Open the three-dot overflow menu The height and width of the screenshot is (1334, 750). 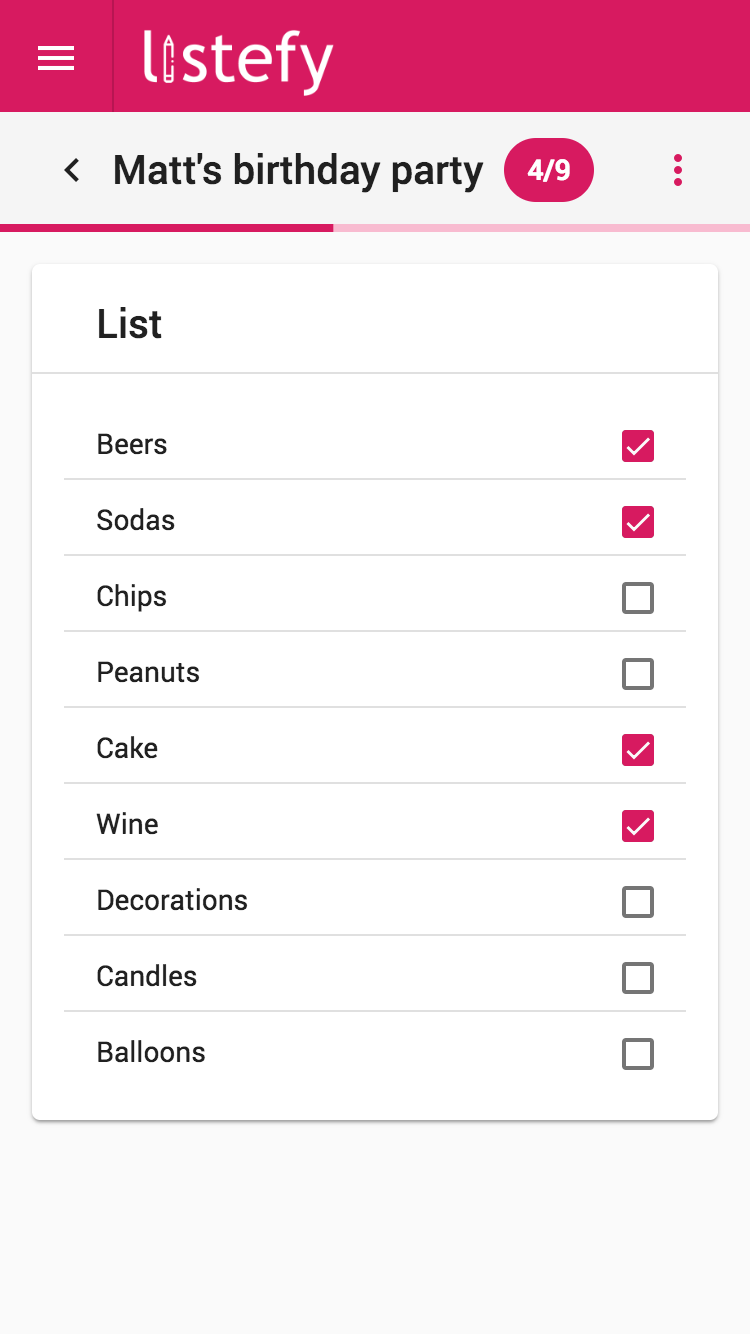click(x=678, y=171)
